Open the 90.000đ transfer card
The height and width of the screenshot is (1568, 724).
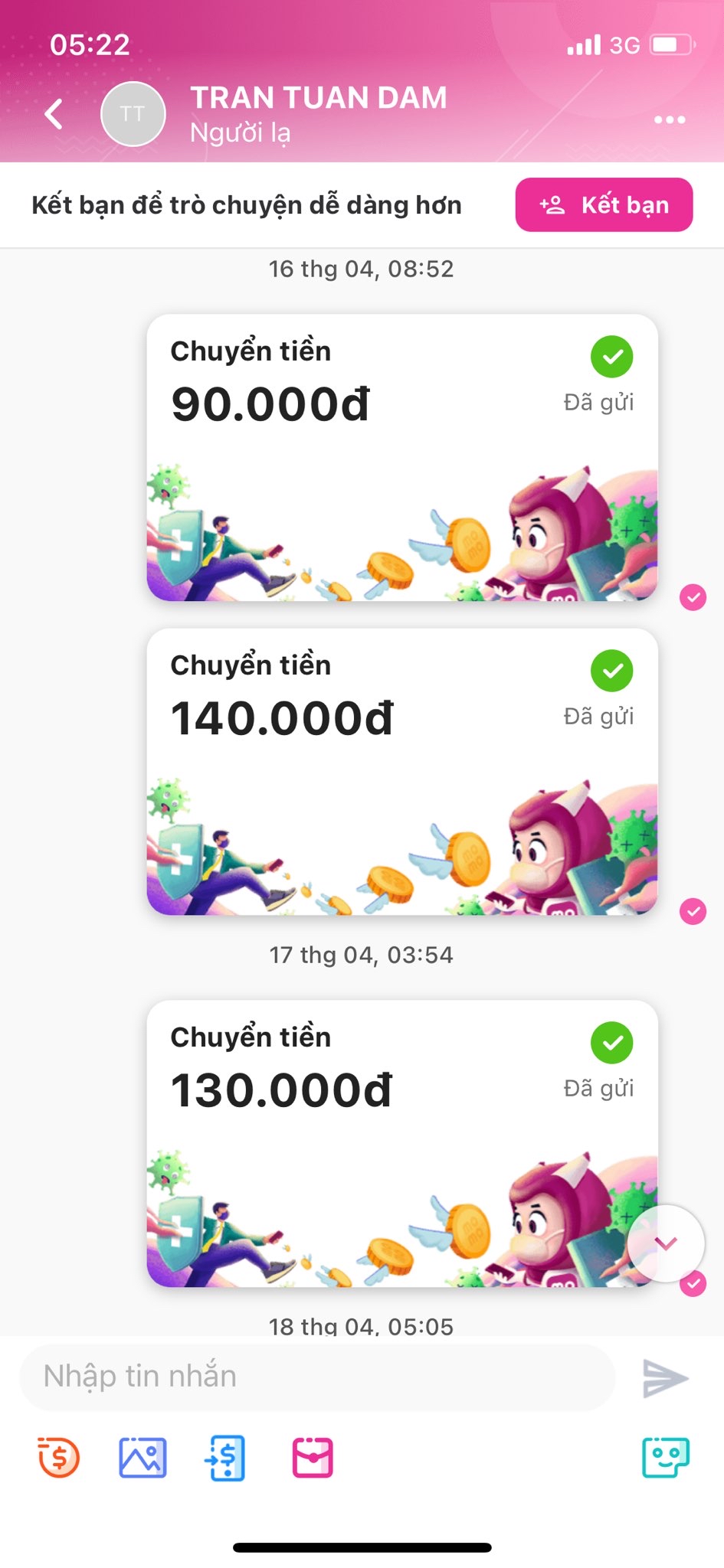pyautogui.click(x=402, y=457)
